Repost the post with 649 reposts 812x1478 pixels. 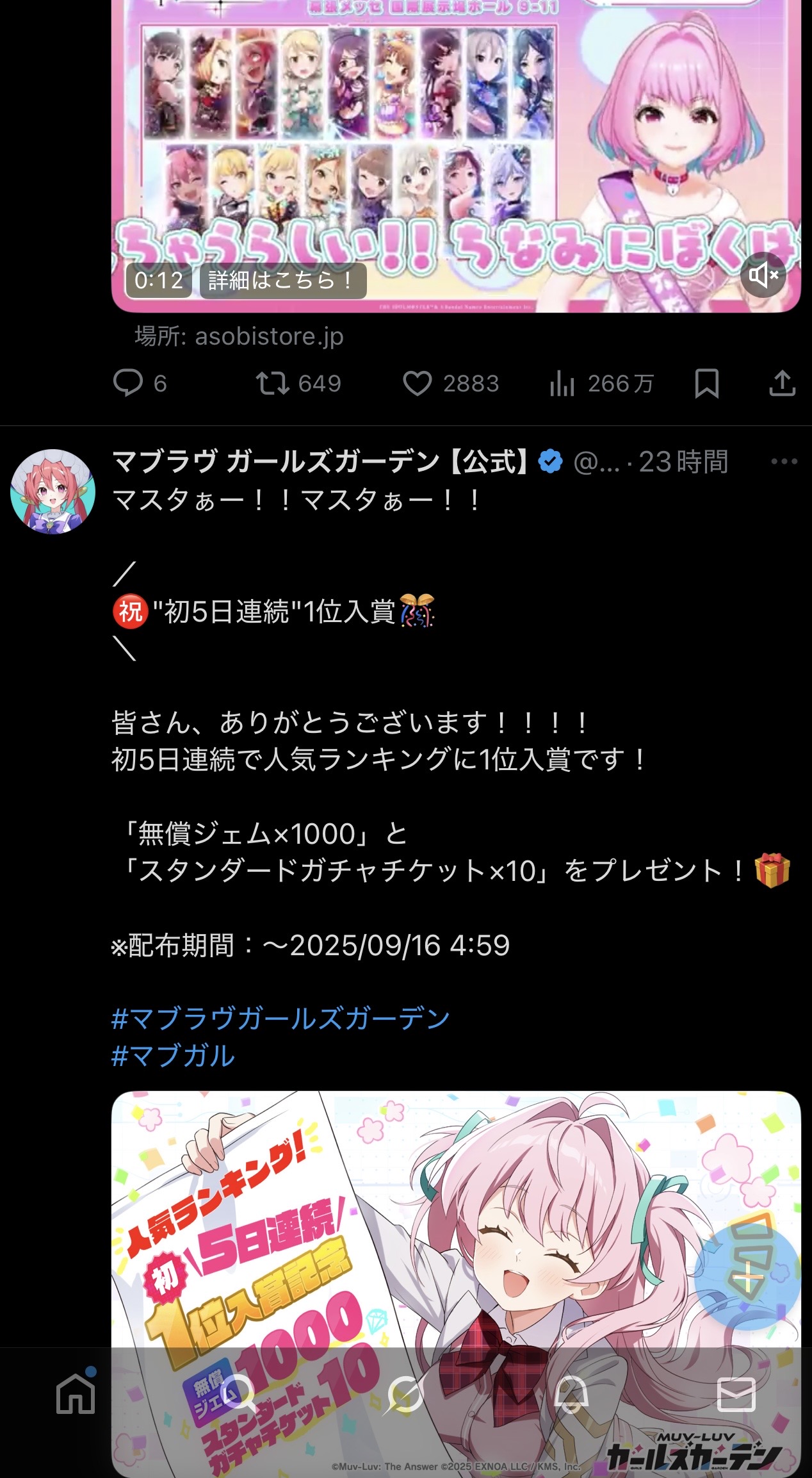298,383
